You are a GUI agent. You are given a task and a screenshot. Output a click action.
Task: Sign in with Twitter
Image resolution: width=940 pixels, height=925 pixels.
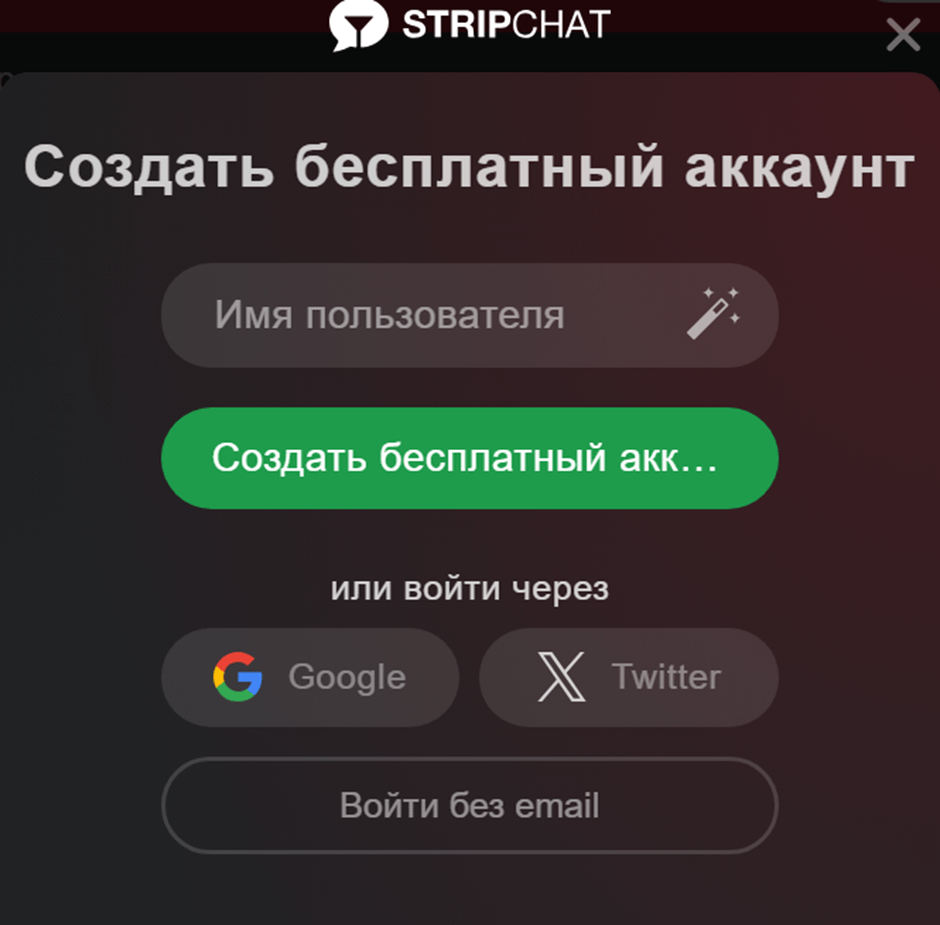click(628, 677)
